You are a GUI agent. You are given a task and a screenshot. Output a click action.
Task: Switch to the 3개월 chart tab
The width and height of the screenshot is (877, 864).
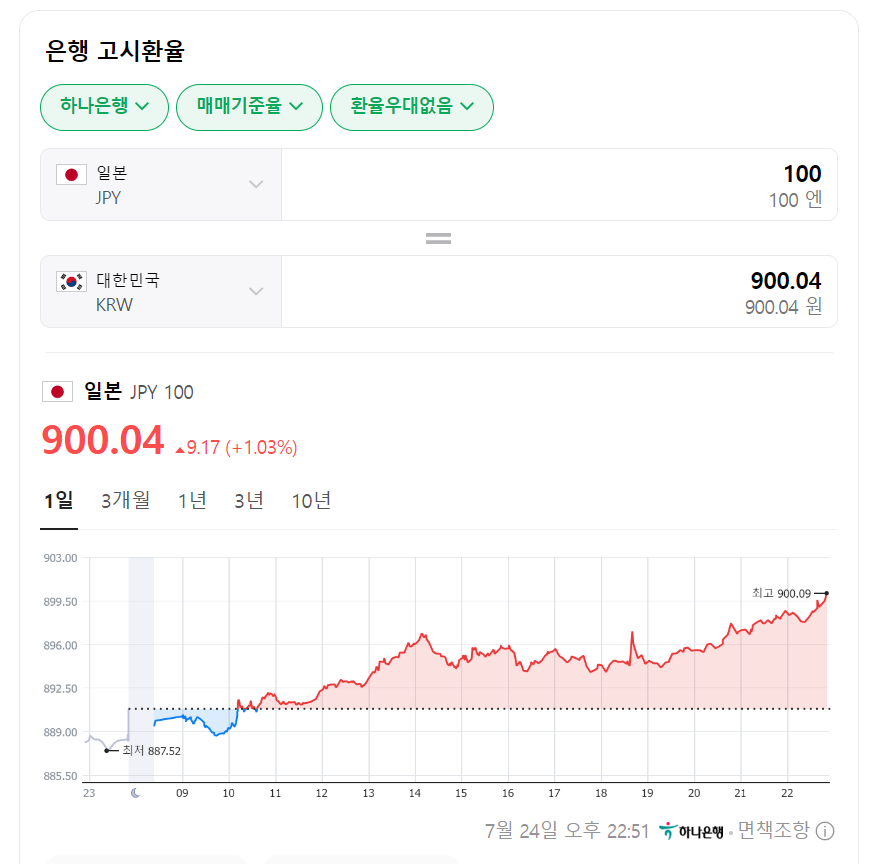coord(126,501)
